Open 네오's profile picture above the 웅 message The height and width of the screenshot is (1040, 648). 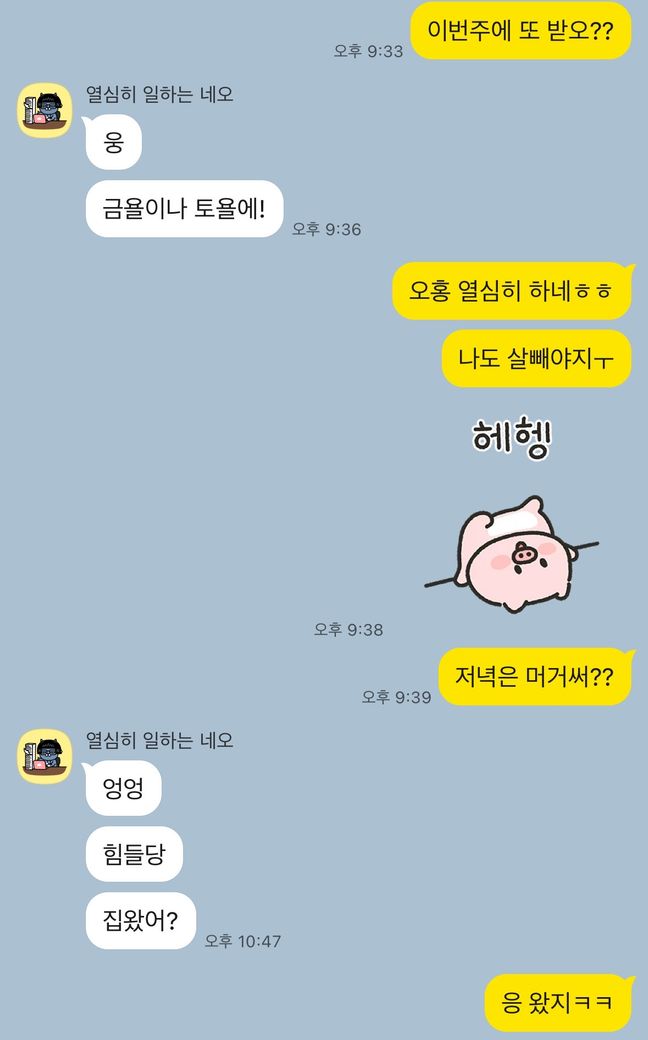(45, 111)
